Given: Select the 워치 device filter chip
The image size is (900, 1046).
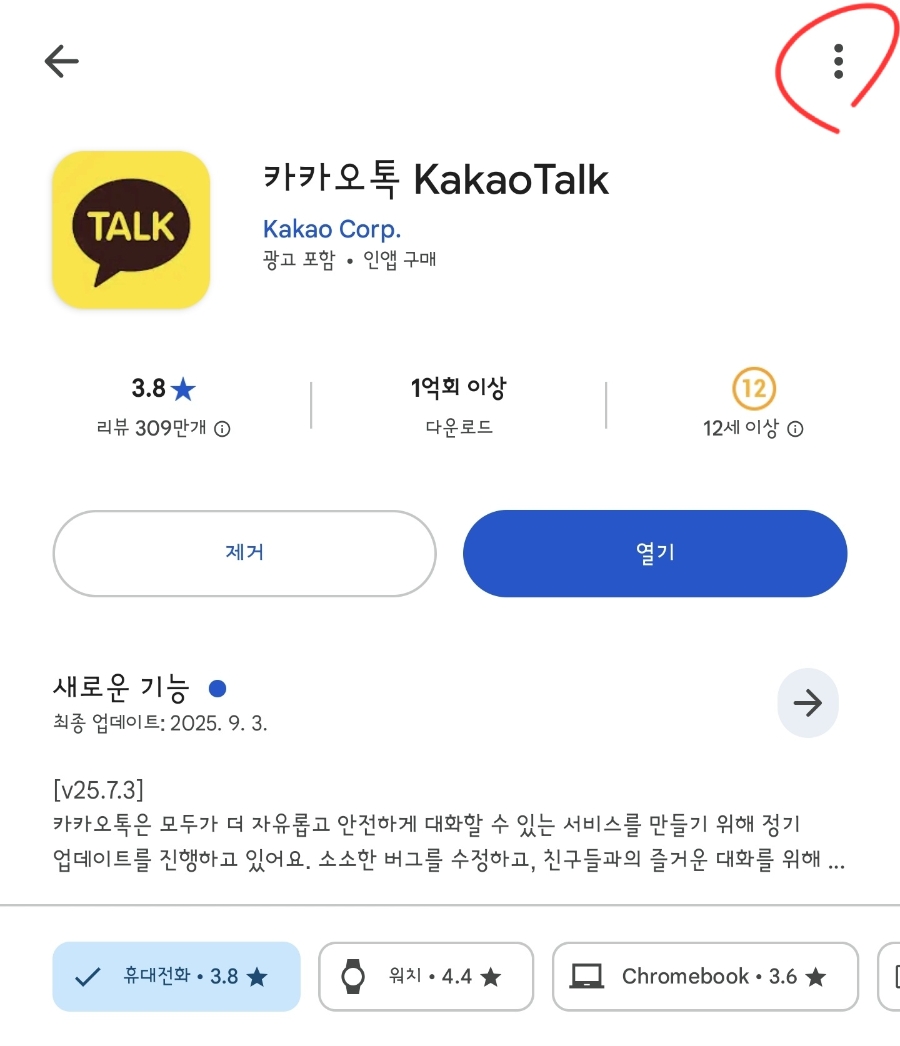Looking at the screenshot, I should [426, 977].
